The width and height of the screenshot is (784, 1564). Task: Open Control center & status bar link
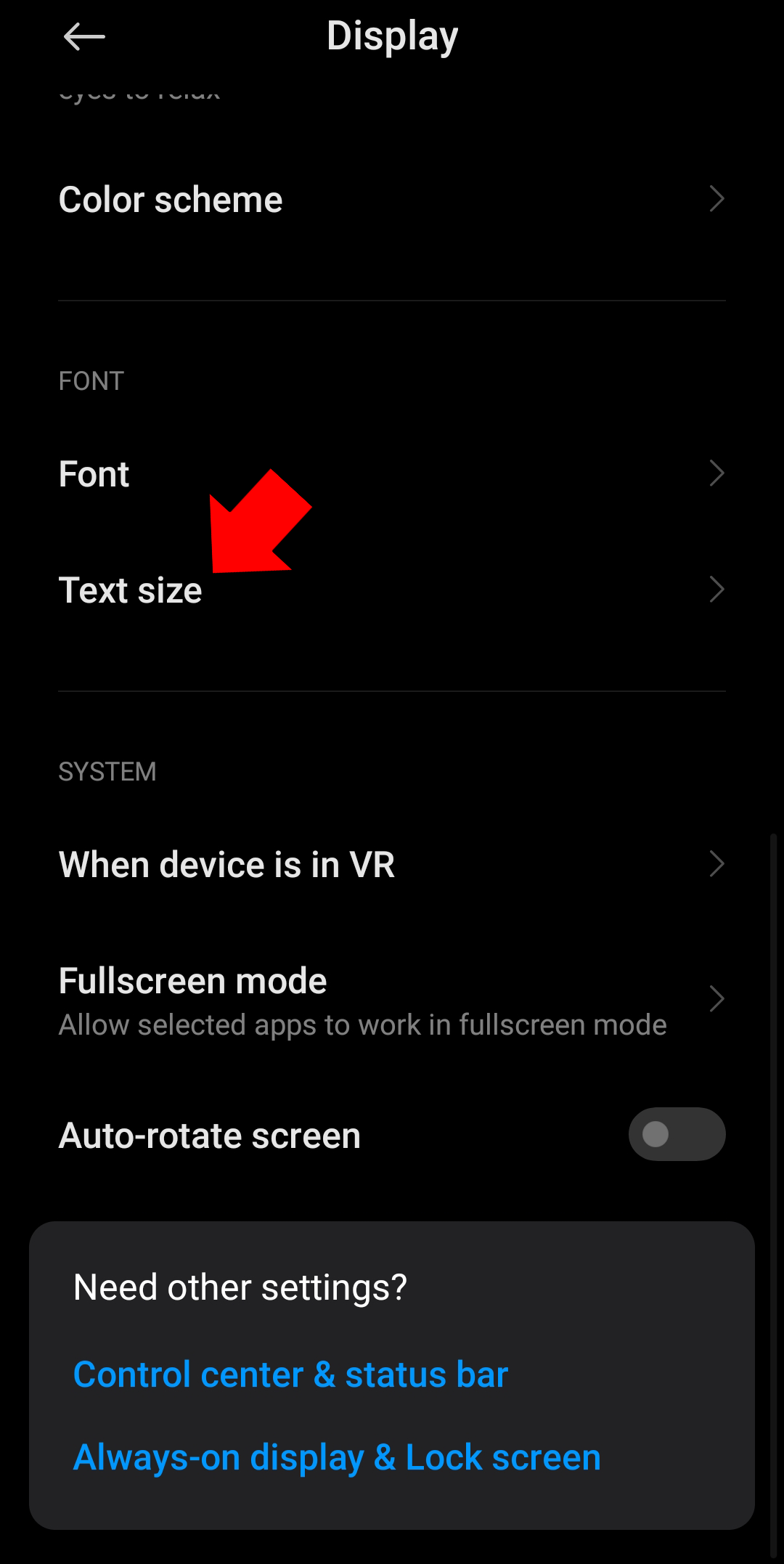pyautogui.click(x=290, y=1374)
